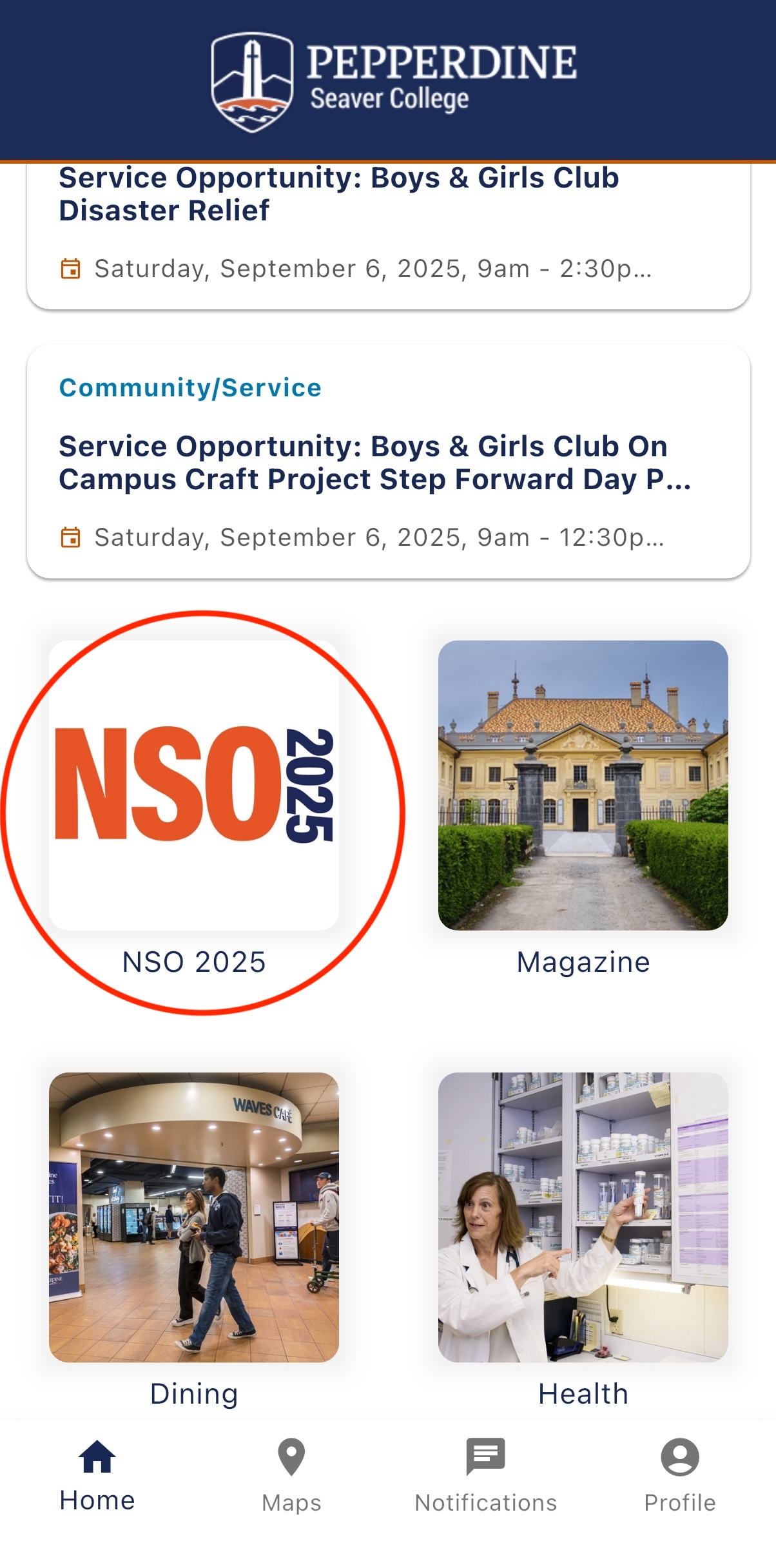Switch to the Maps tab

tap(291, 1475)
